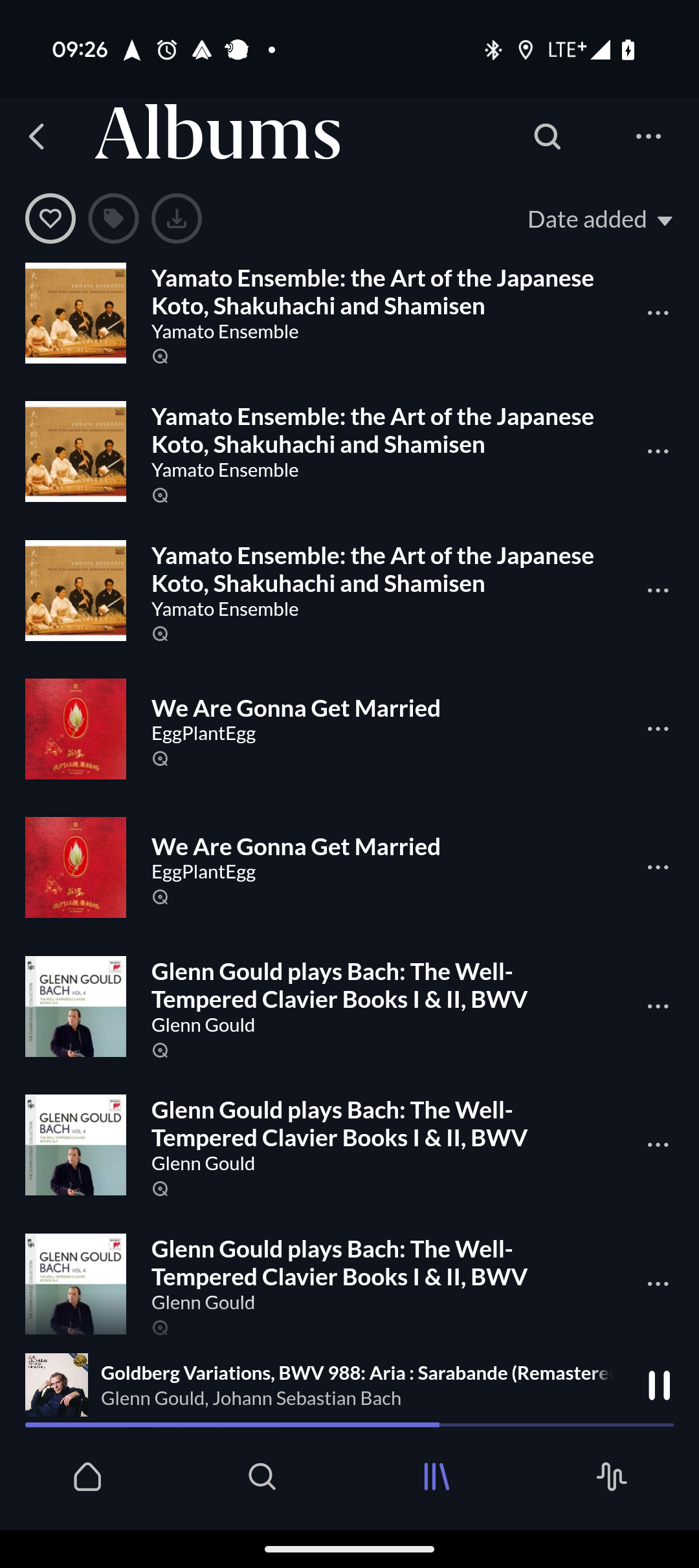Filter albums by downloaded icon
The image size is (699, 1568).
pos(177,219)
